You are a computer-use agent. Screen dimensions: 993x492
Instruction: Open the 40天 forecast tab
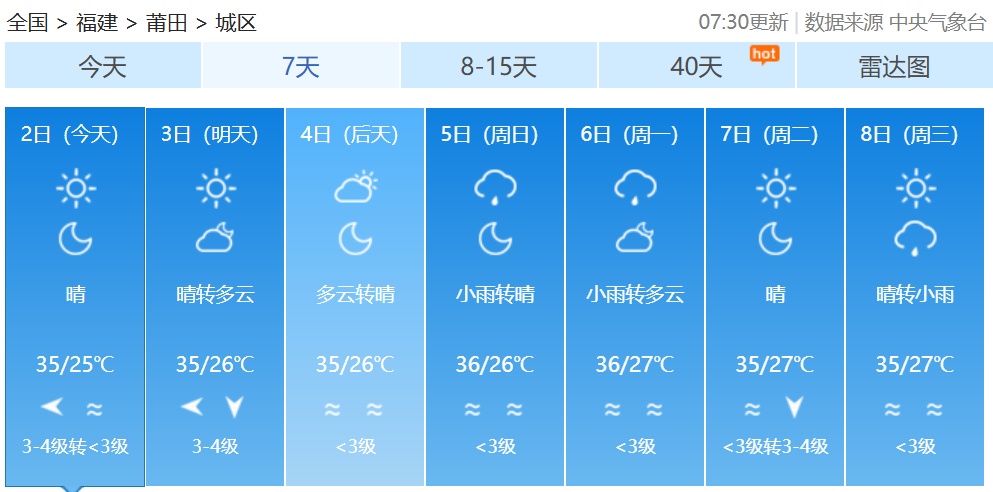(697, 67)
